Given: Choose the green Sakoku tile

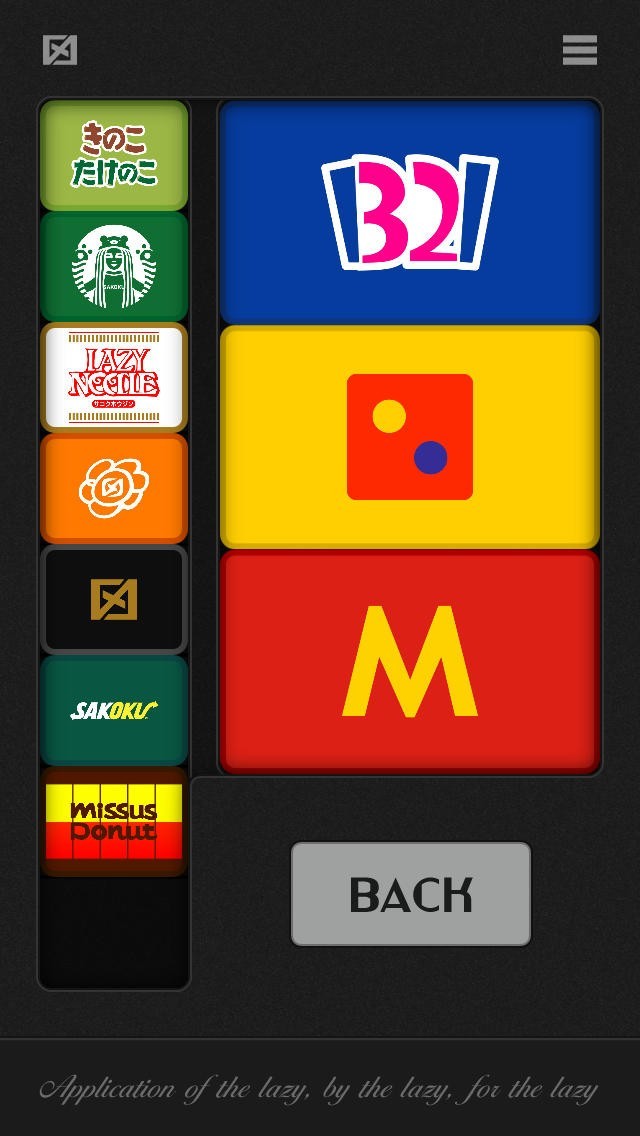Looking at the screenshot, I should click(x=114, y=710).
